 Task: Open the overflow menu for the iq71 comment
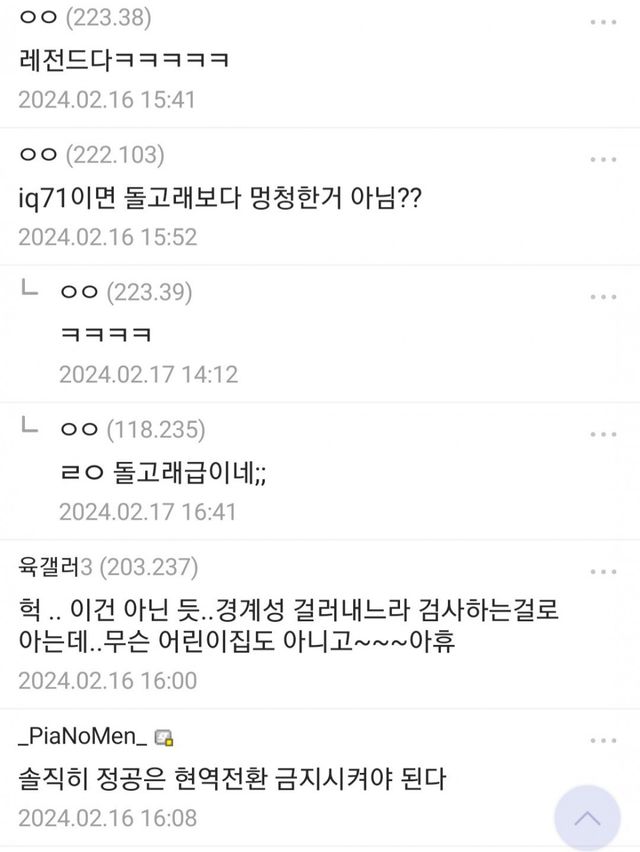603,160
